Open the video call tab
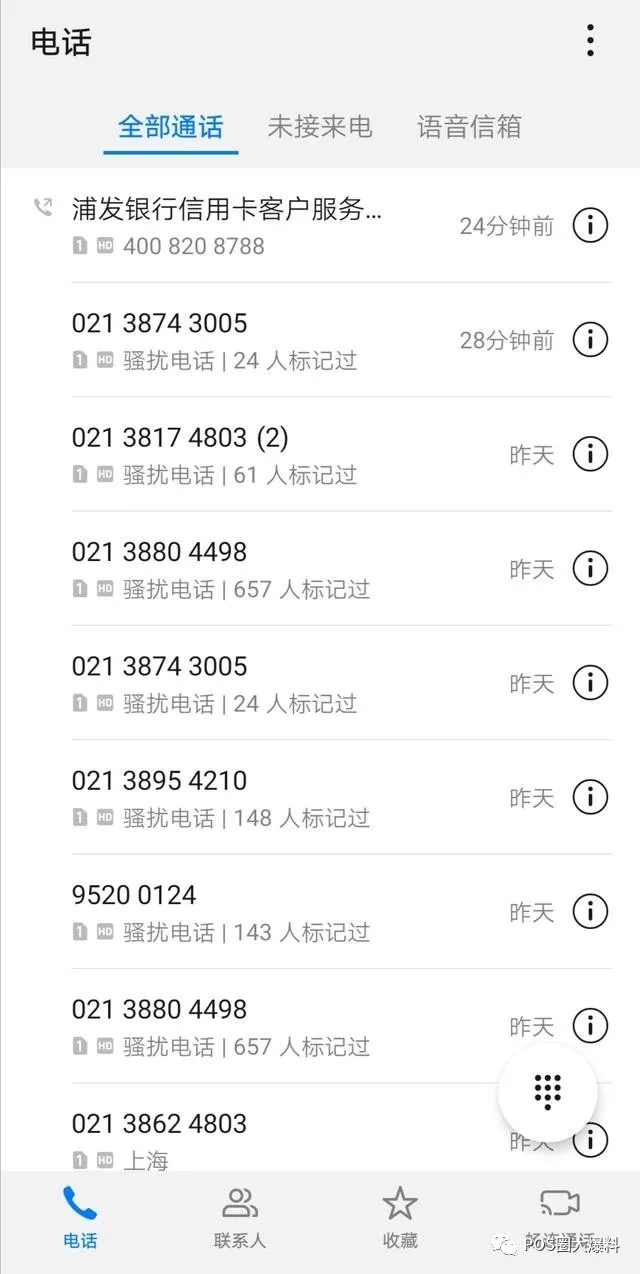Viewport: 640px width, 1274px height. point(560,1219)
